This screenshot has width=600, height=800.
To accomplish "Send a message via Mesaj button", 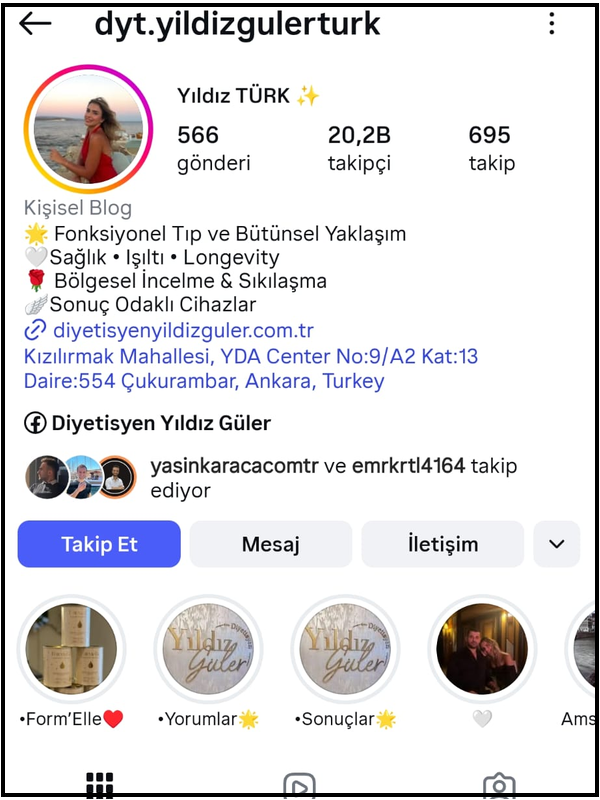I will click(270, 544).
